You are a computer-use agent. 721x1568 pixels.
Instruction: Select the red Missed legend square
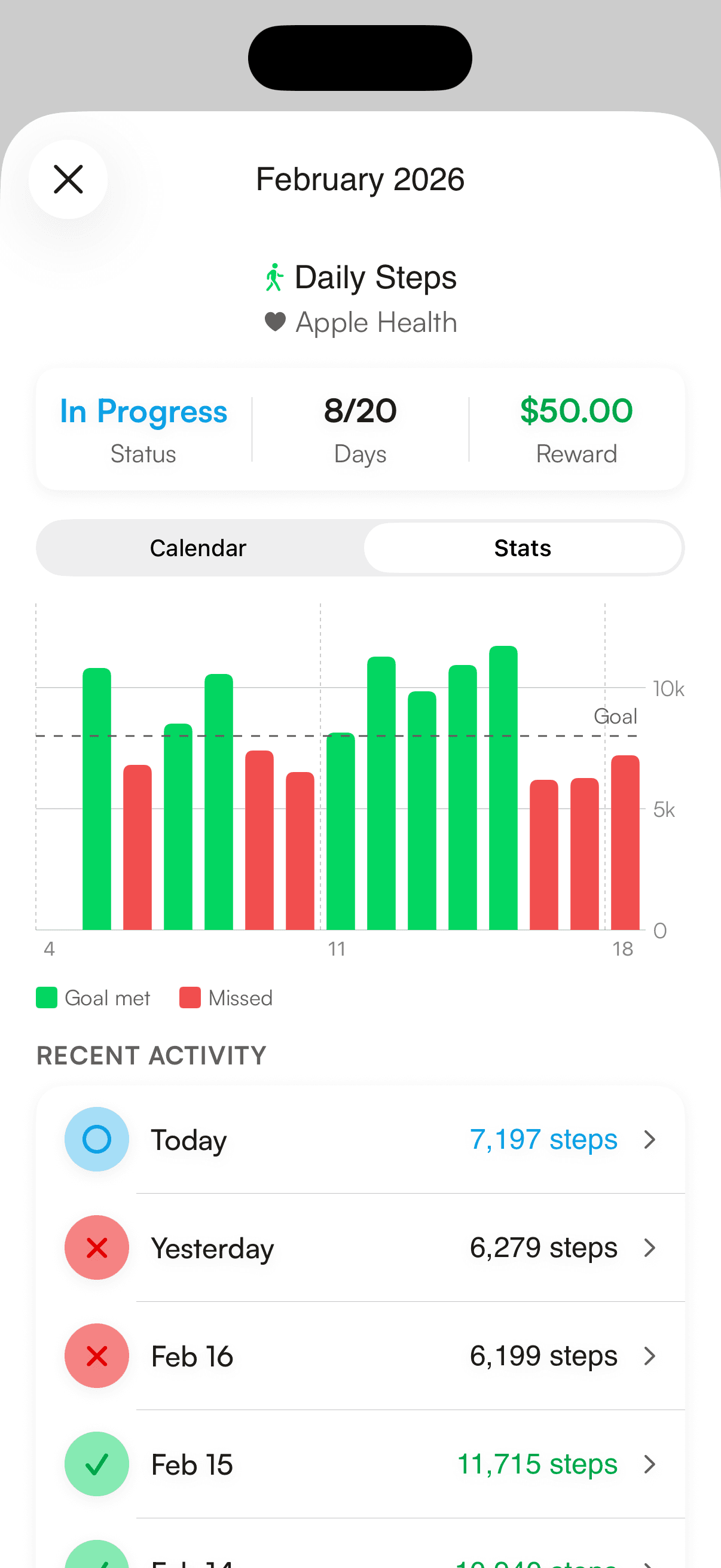tap(190, 997)
